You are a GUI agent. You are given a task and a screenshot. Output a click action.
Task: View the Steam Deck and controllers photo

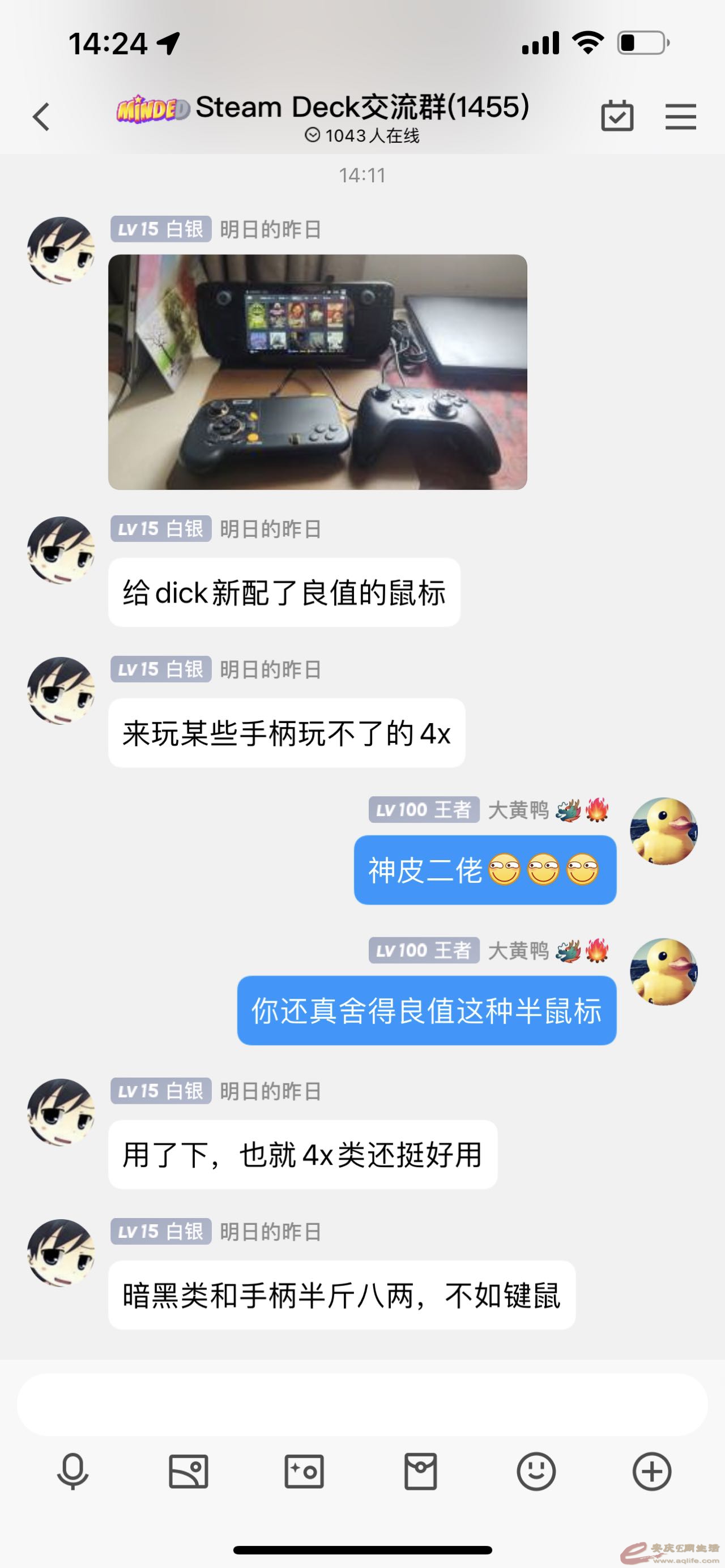point(317,372)
